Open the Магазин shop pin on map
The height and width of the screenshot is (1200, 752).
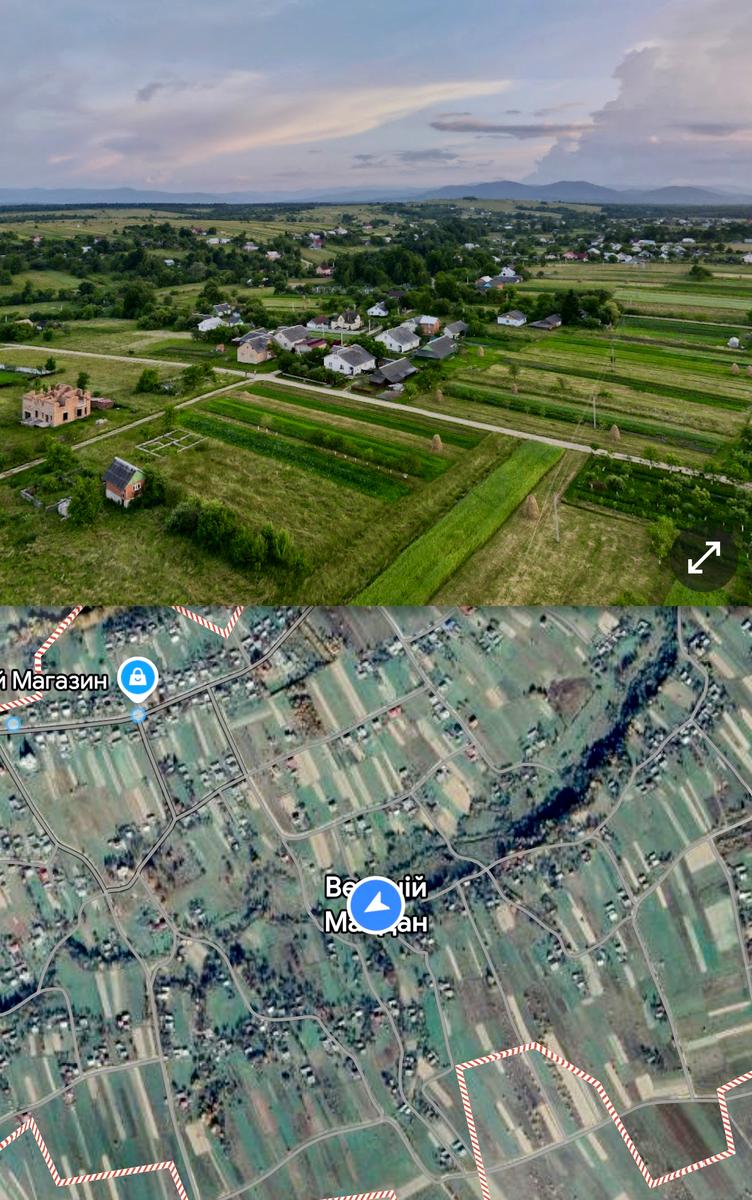(x=138, y=678)
